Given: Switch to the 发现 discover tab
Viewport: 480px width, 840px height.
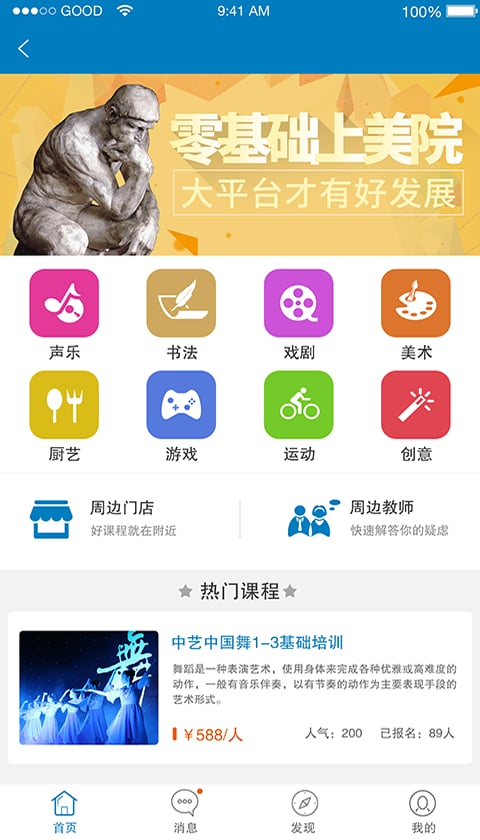Looking at the screenshot, I should 304,812.
